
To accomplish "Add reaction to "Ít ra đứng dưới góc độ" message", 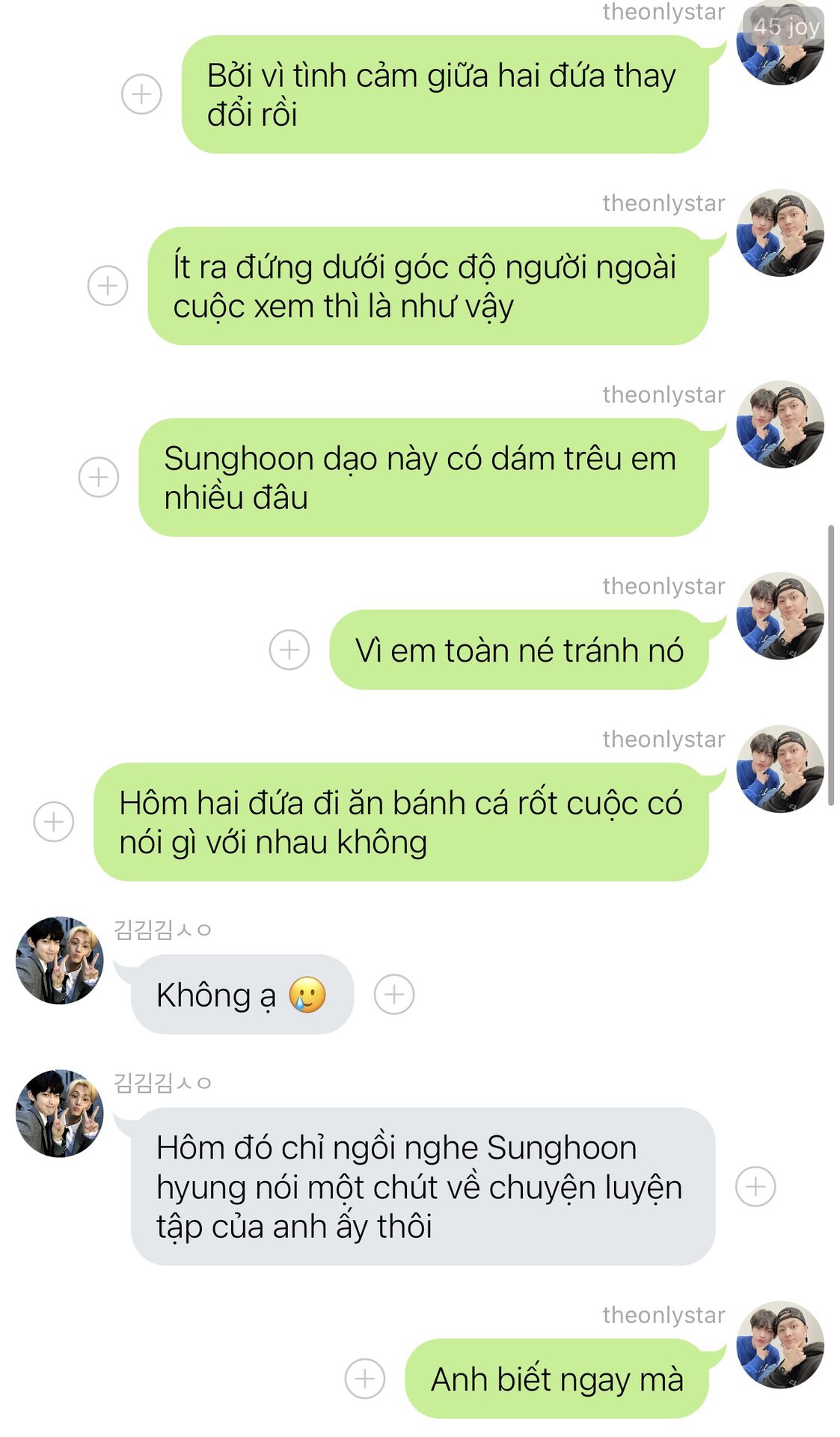I will point(108,285).
